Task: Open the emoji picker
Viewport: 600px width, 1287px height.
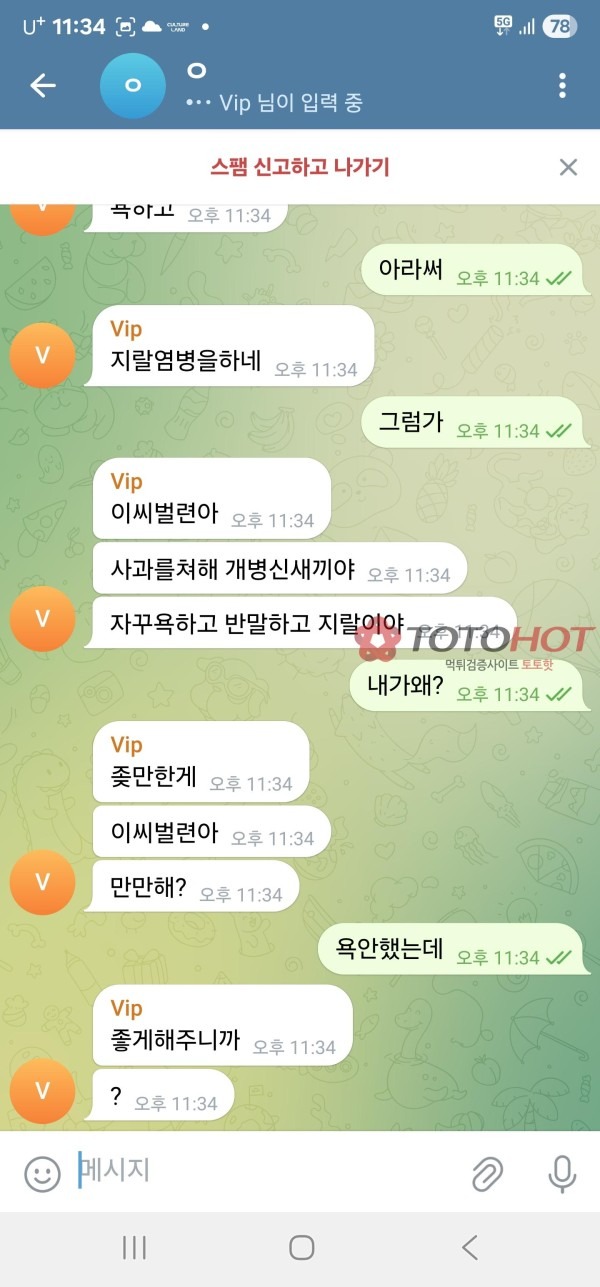Action: (42, 1173)
